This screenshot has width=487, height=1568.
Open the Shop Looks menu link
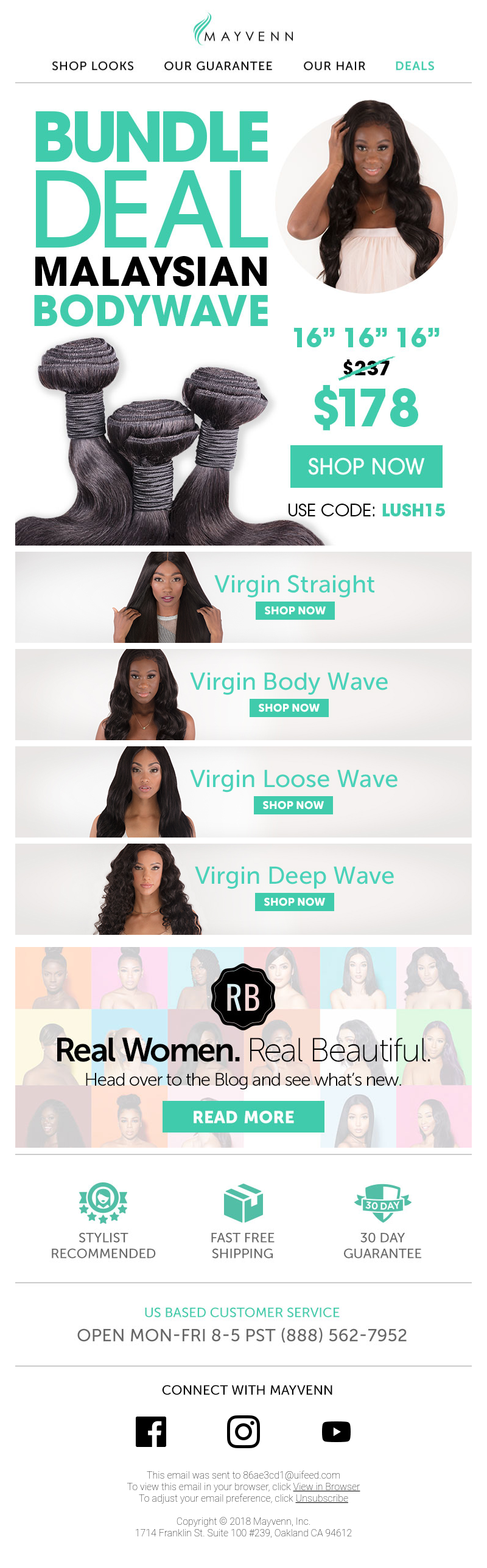93,66
